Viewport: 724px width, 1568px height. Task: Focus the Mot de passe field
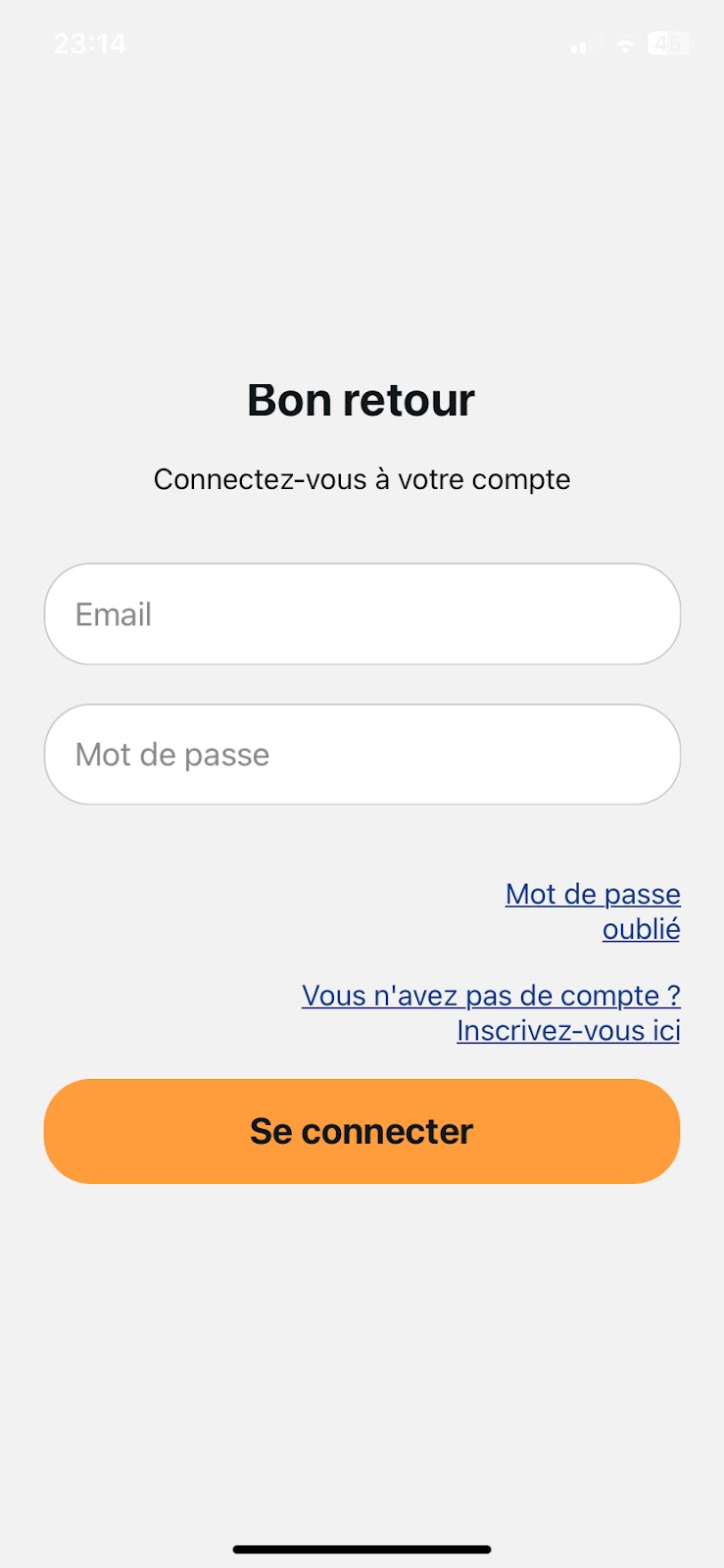(x=362, y=755)
